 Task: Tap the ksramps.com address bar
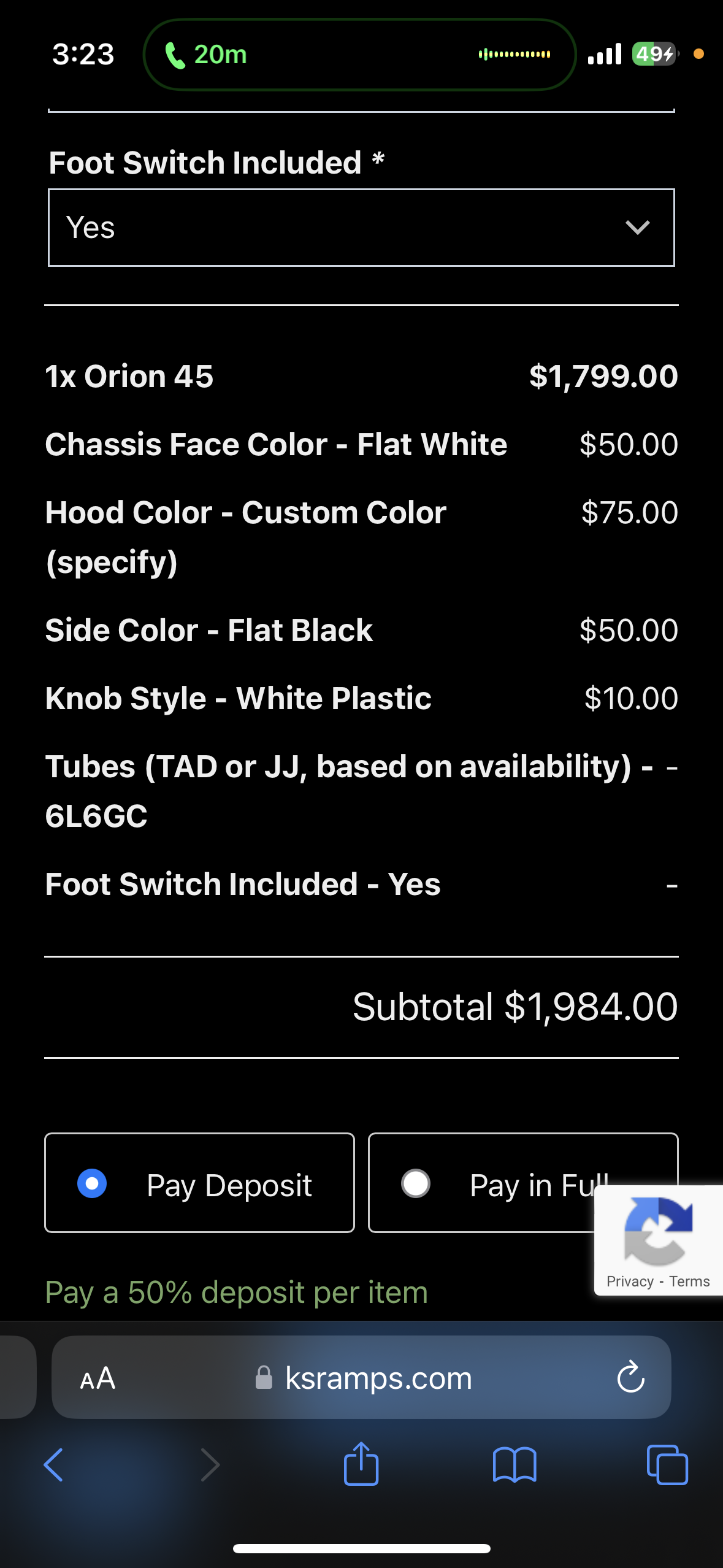click(x=362, y=1378)
